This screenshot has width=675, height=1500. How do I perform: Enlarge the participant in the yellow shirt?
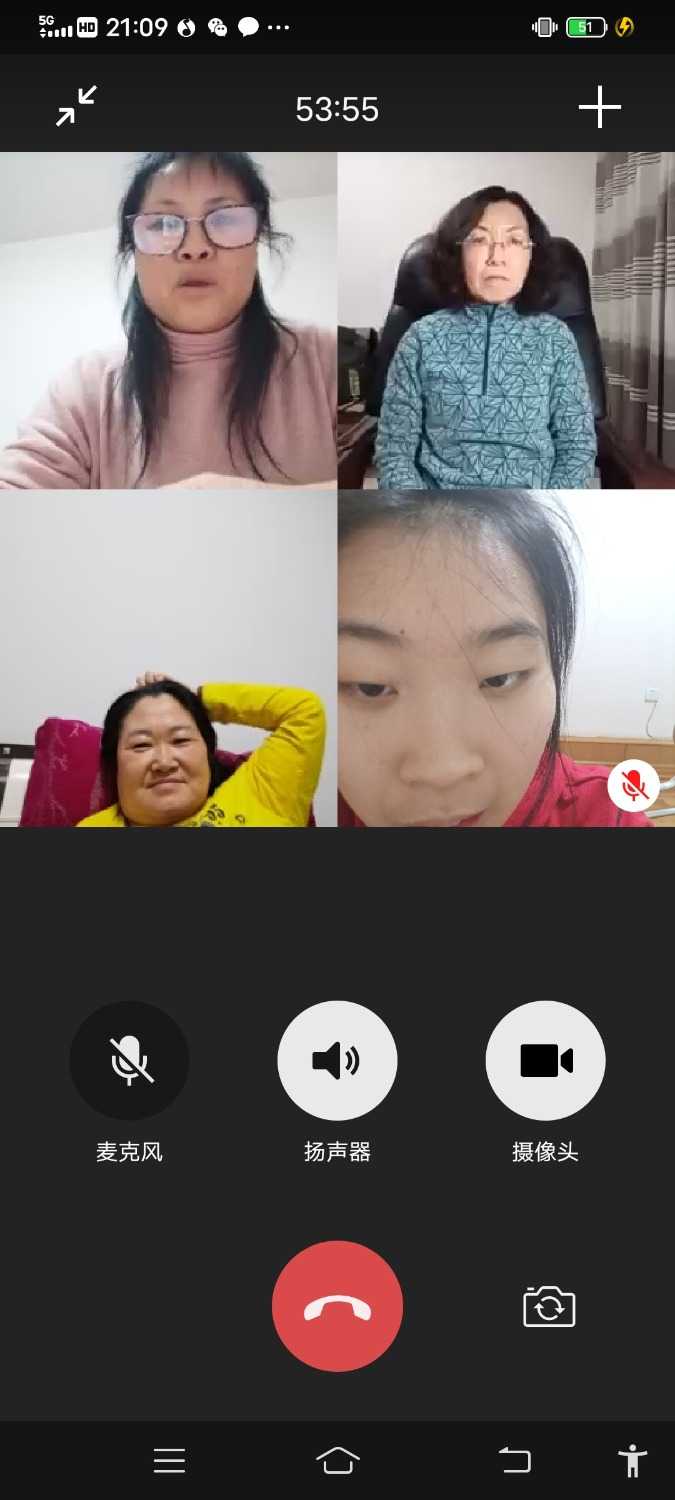click(168, 658)
